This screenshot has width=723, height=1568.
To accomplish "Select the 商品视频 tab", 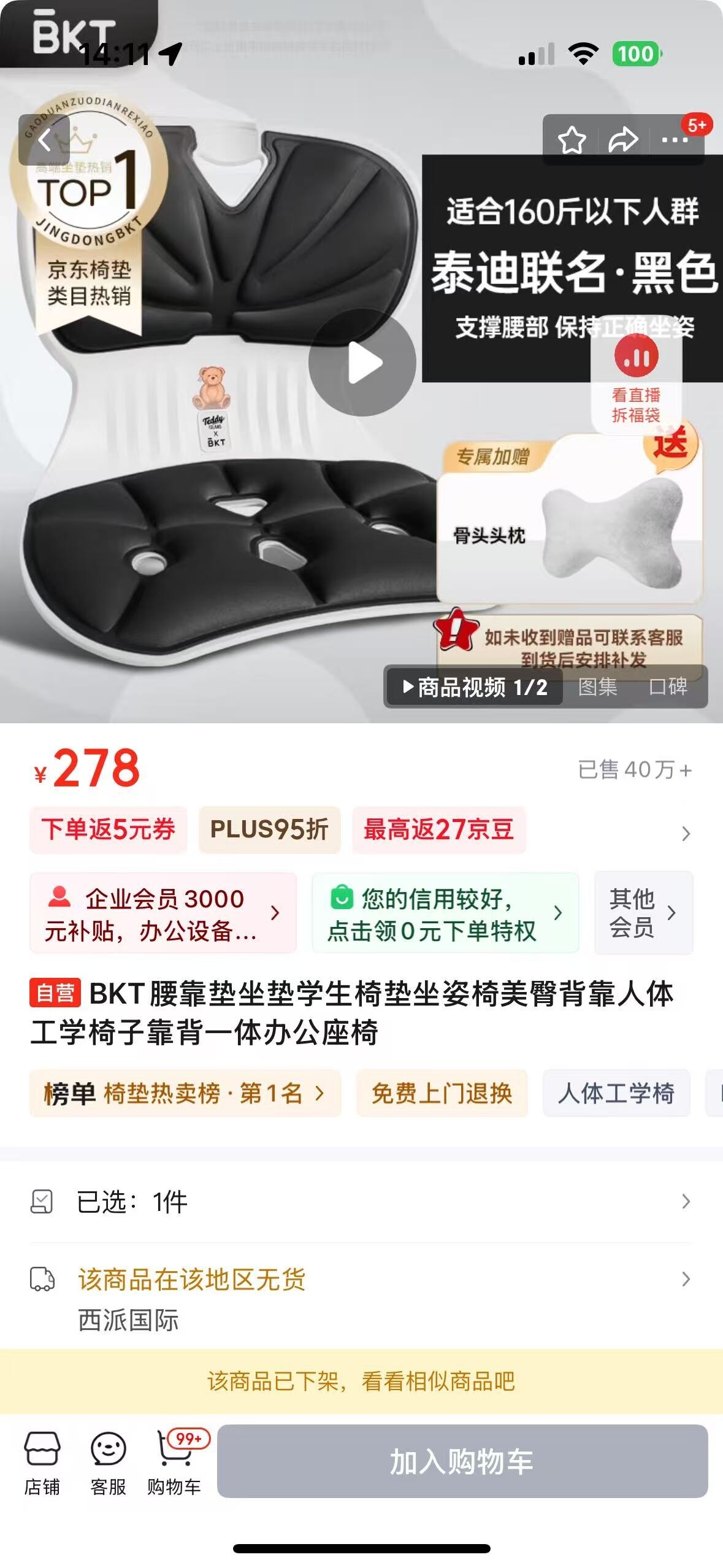I will point(475,686).
